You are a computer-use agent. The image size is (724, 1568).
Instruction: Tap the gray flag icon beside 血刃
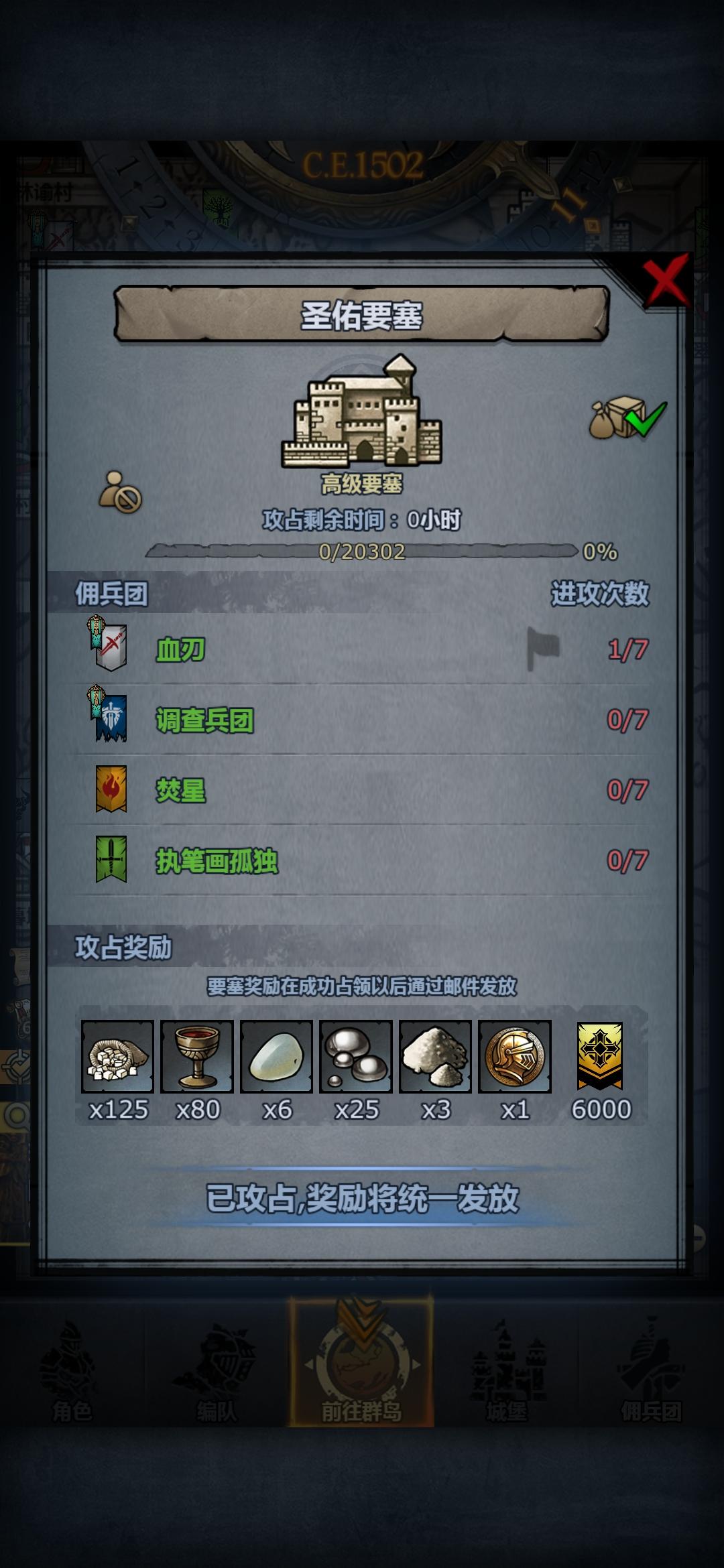coord(544,645)
